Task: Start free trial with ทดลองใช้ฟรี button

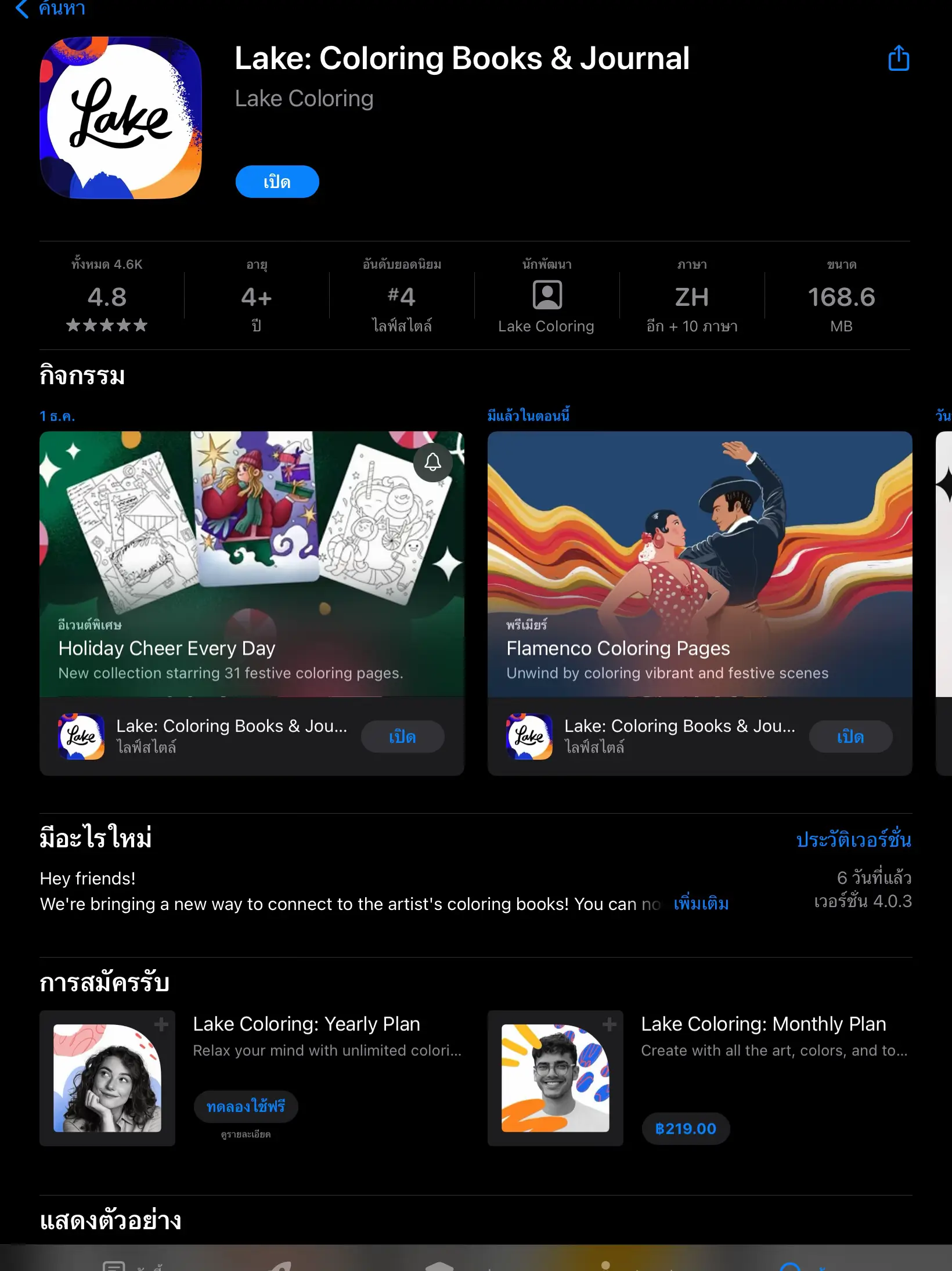Action: [246, 1106]
